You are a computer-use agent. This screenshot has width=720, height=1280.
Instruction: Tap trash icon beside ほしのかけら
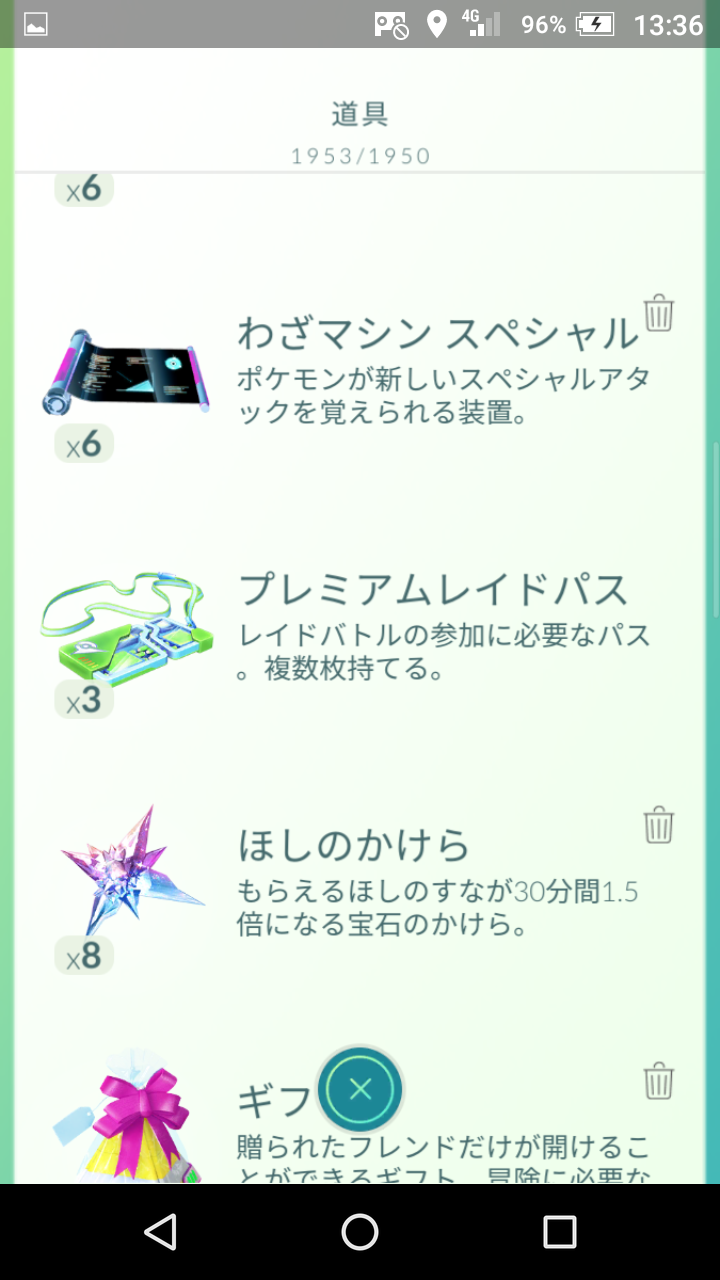click(658, 826)
